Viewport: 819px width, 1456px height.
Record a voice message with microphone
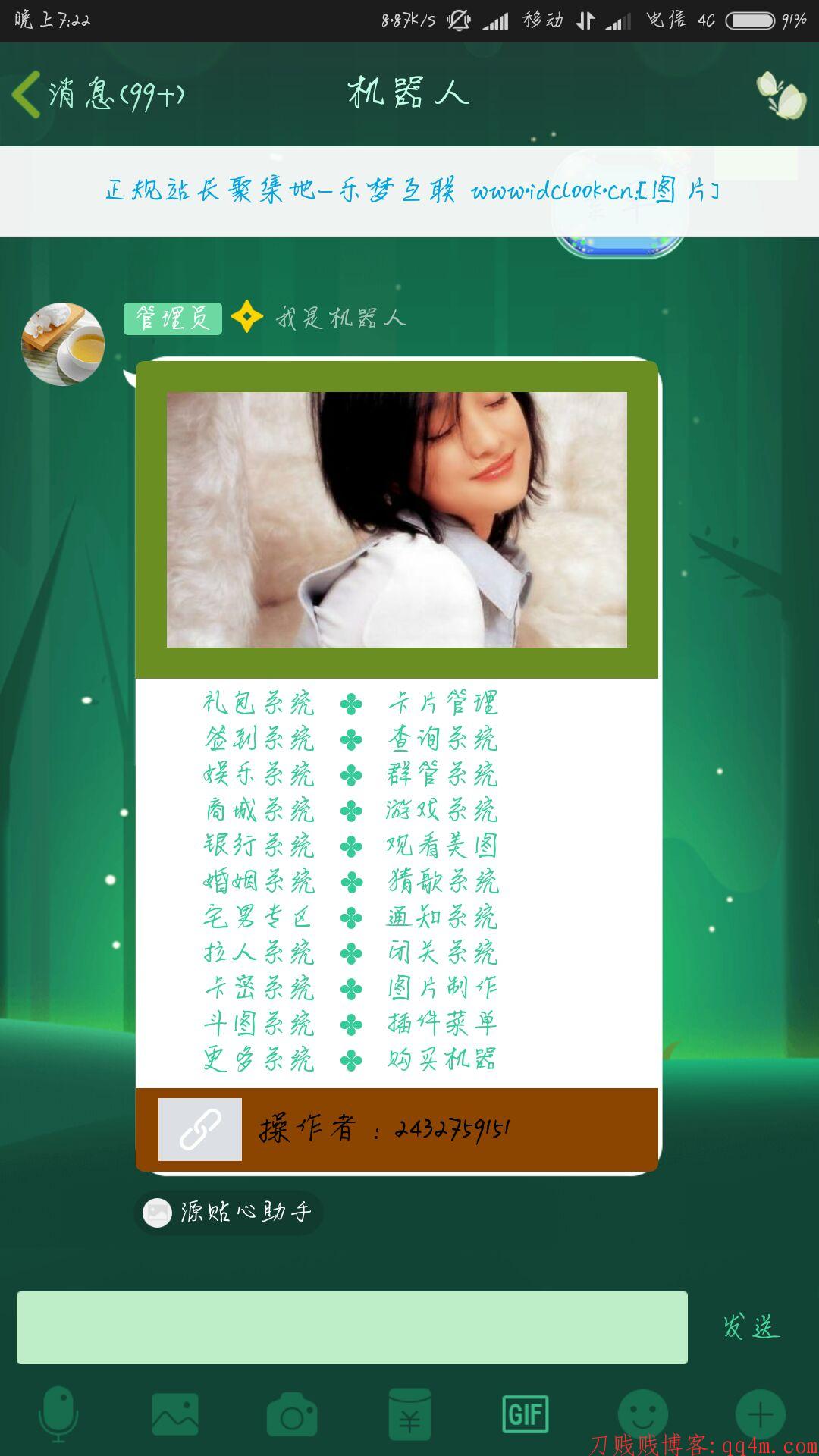[58, 1414]
